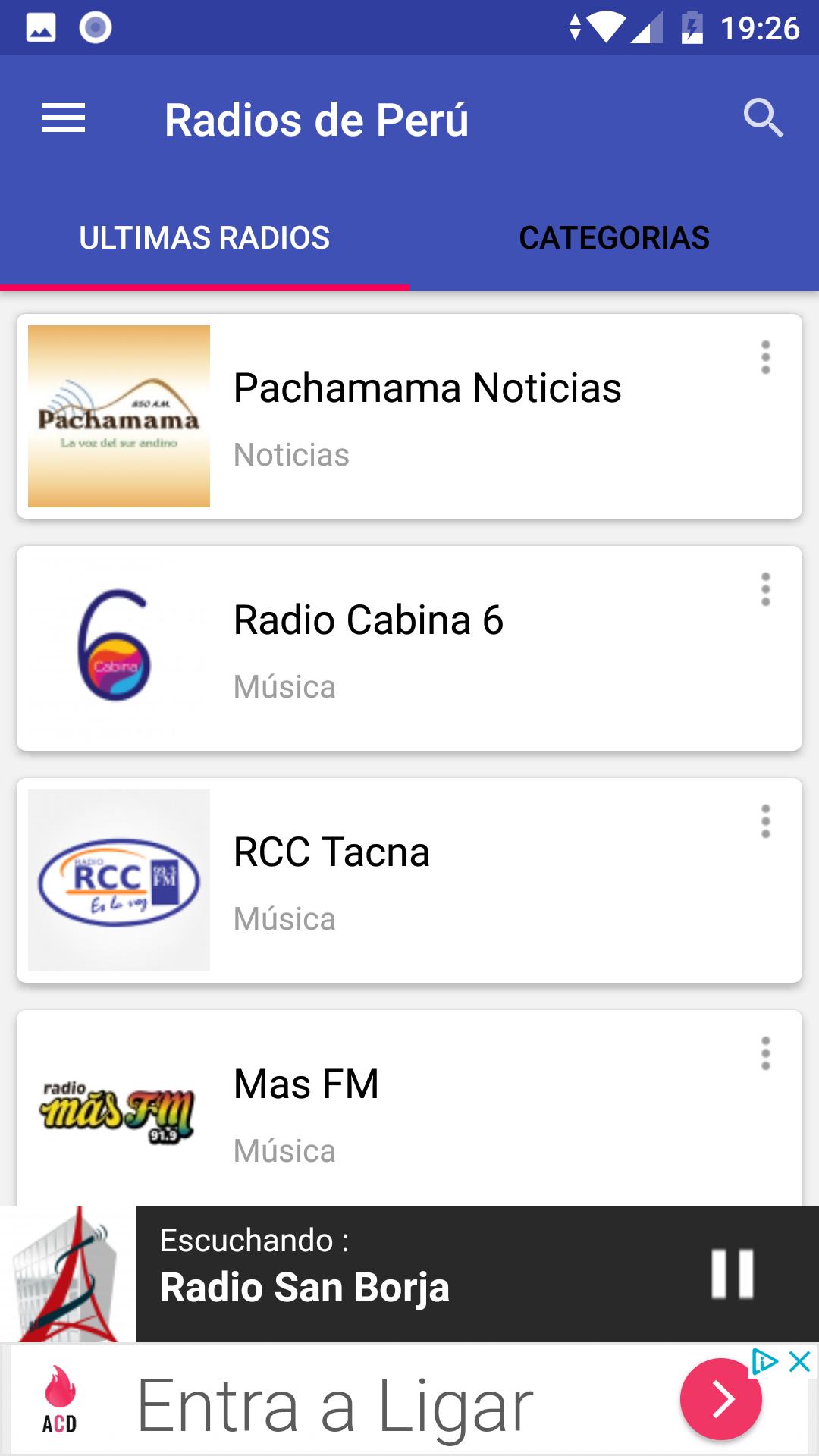Play Pachamama Noticias station
Viewport: 819px width, 1456px height.
[409, 416]
